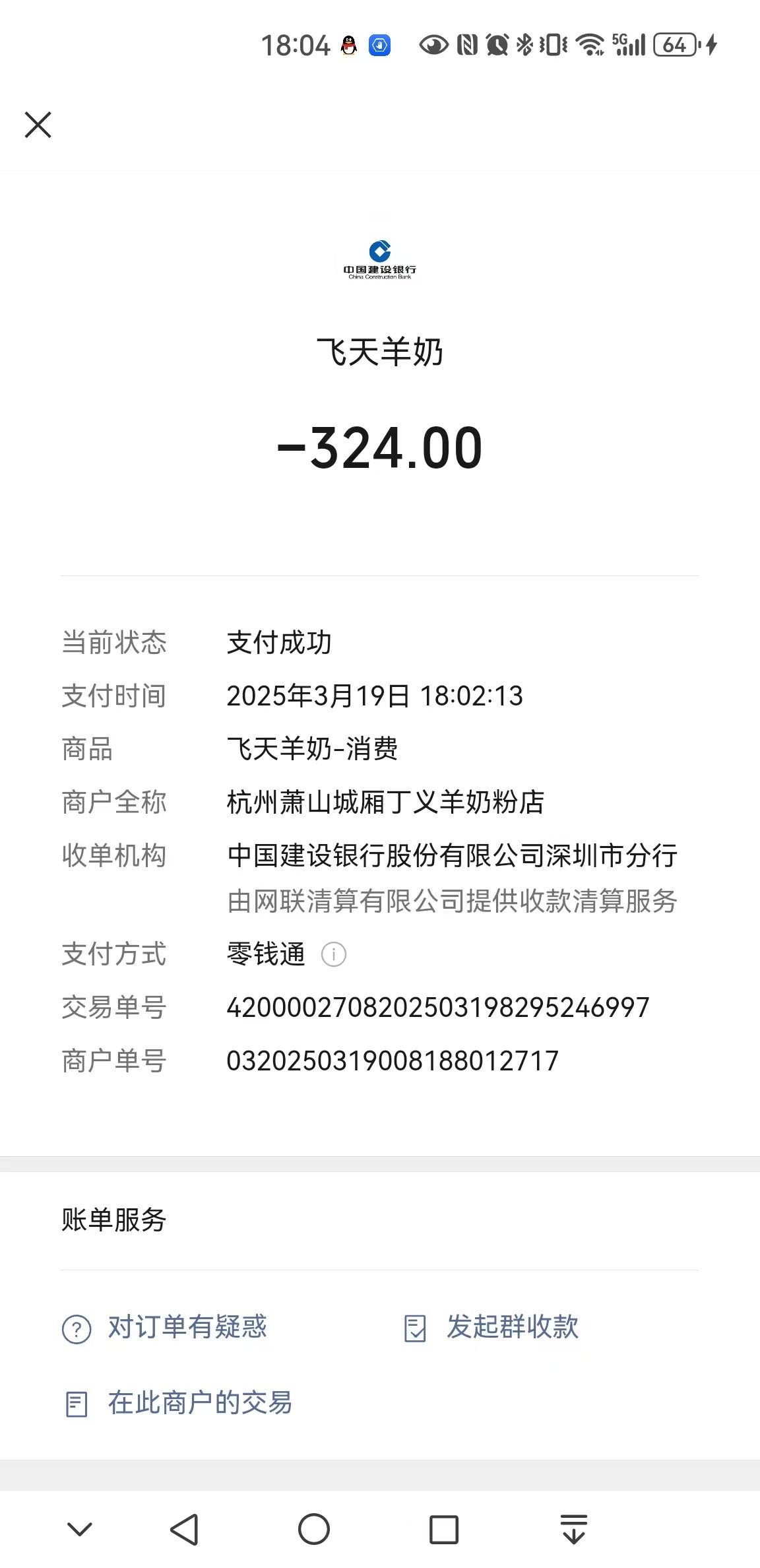760x1568 pixels.
Task: Go back with system back button
Action: point(184,1529)
